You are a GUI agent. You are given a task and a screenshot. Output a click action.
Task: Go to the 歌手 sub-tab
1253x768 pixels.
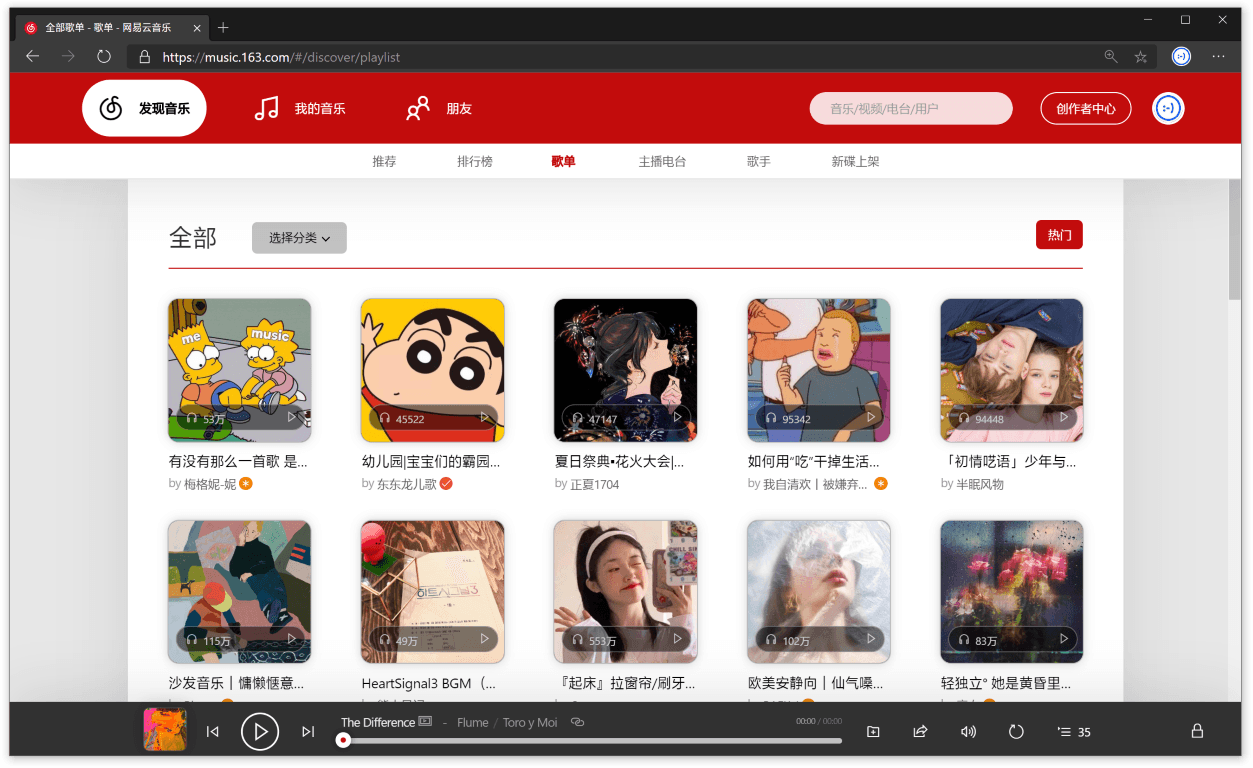(x=759, y=161)
